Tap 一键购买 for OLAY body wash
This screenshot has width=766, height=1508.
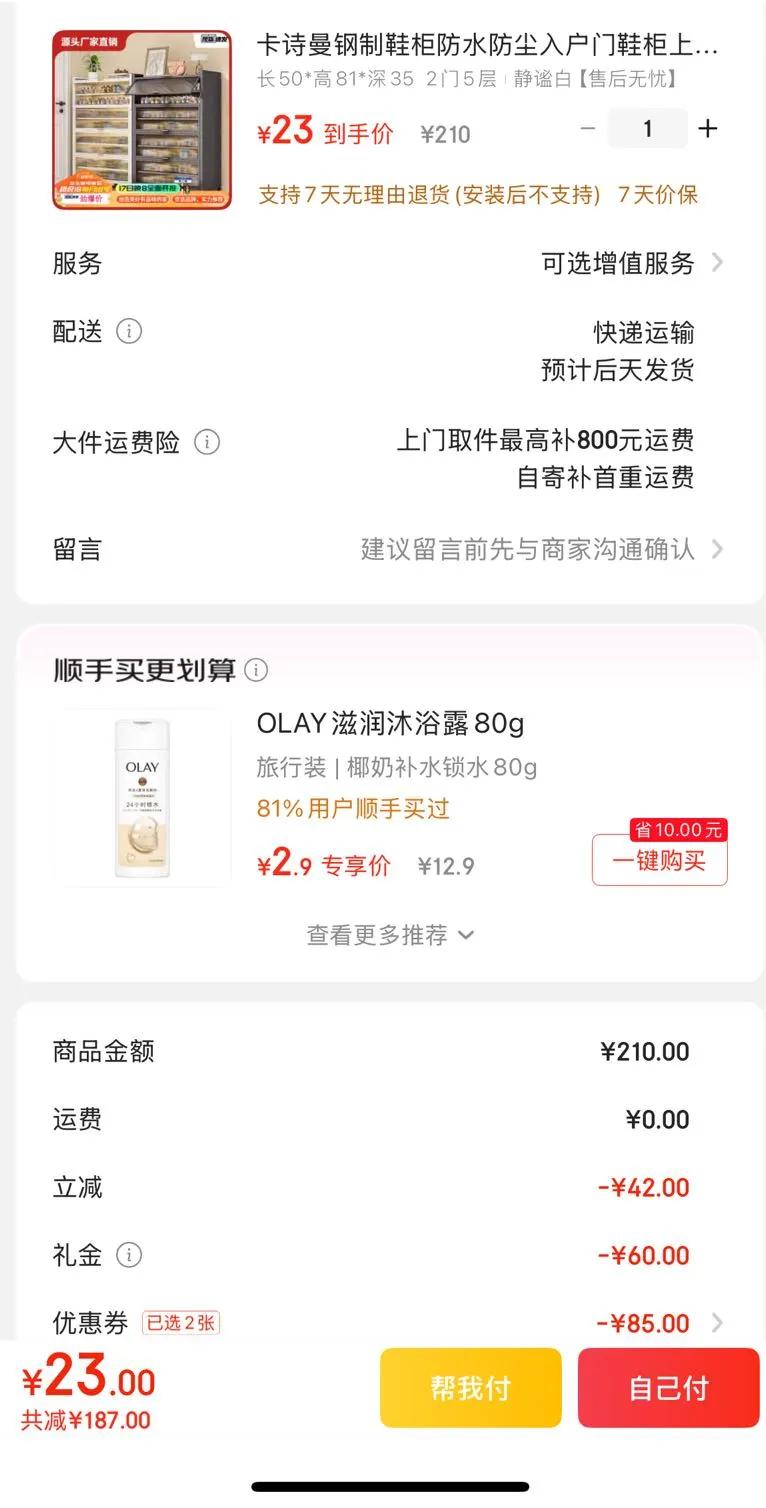659,860
